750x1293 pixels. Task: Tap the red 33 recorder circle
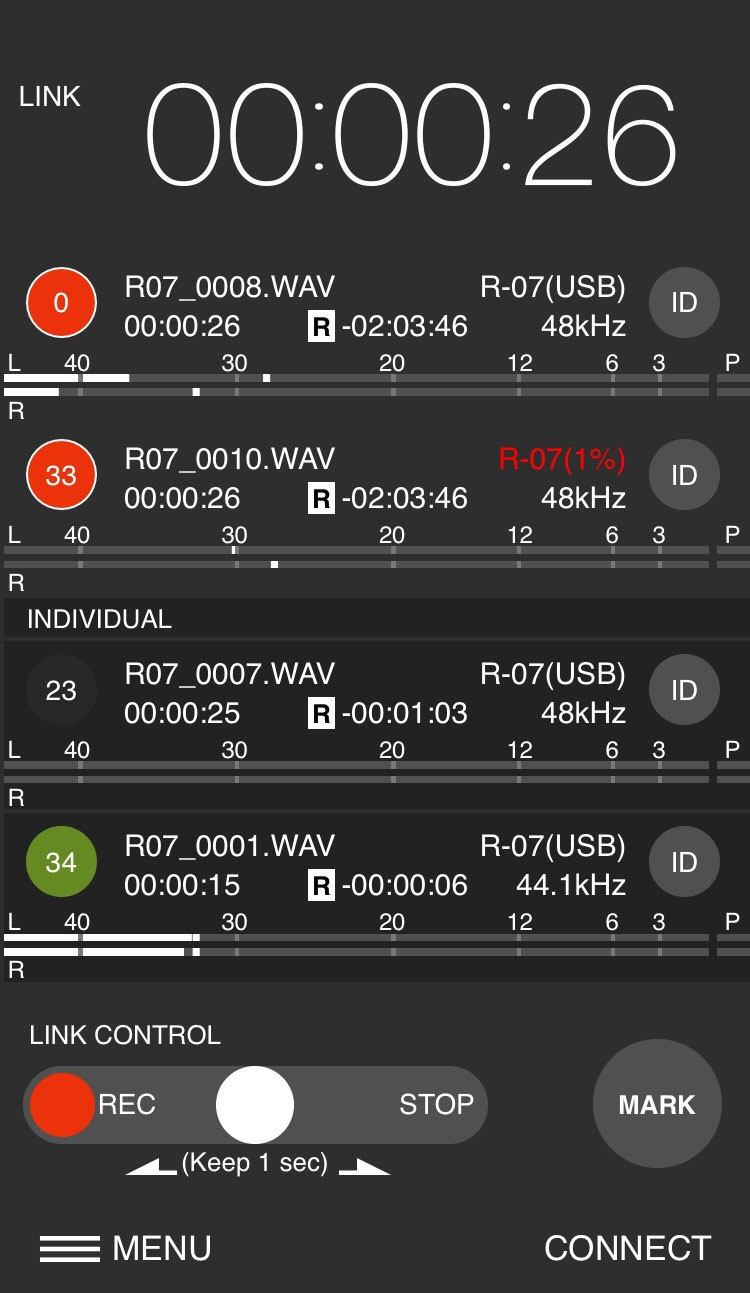pyautogui.click(x=61, y=475)
